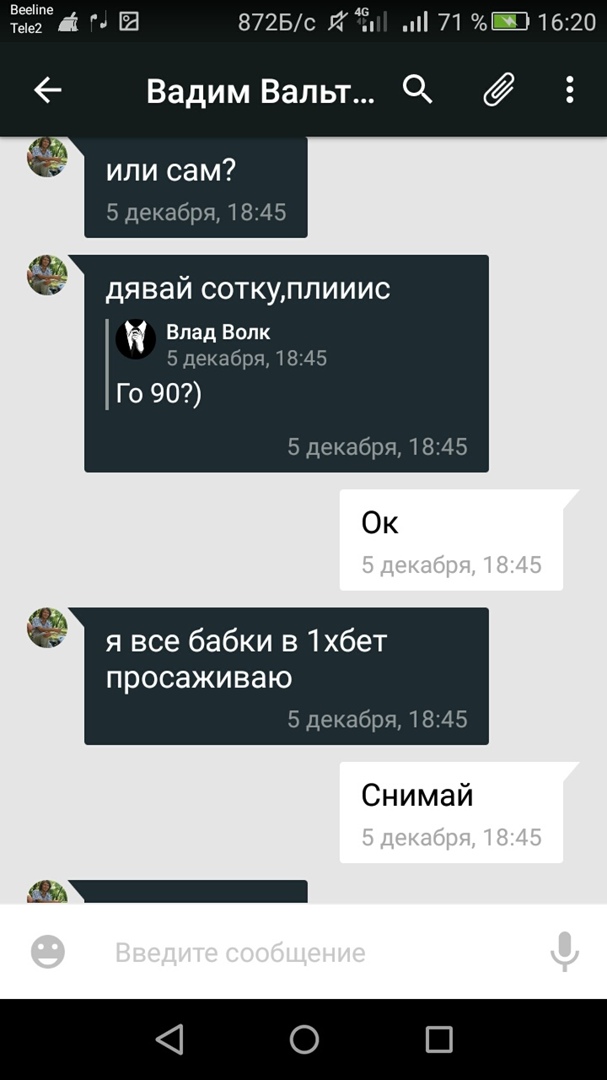Select the «Снимай» message bubble
Image resolution: width=607 pixels, height=1080 pixels.
click(x=450, y=812)
